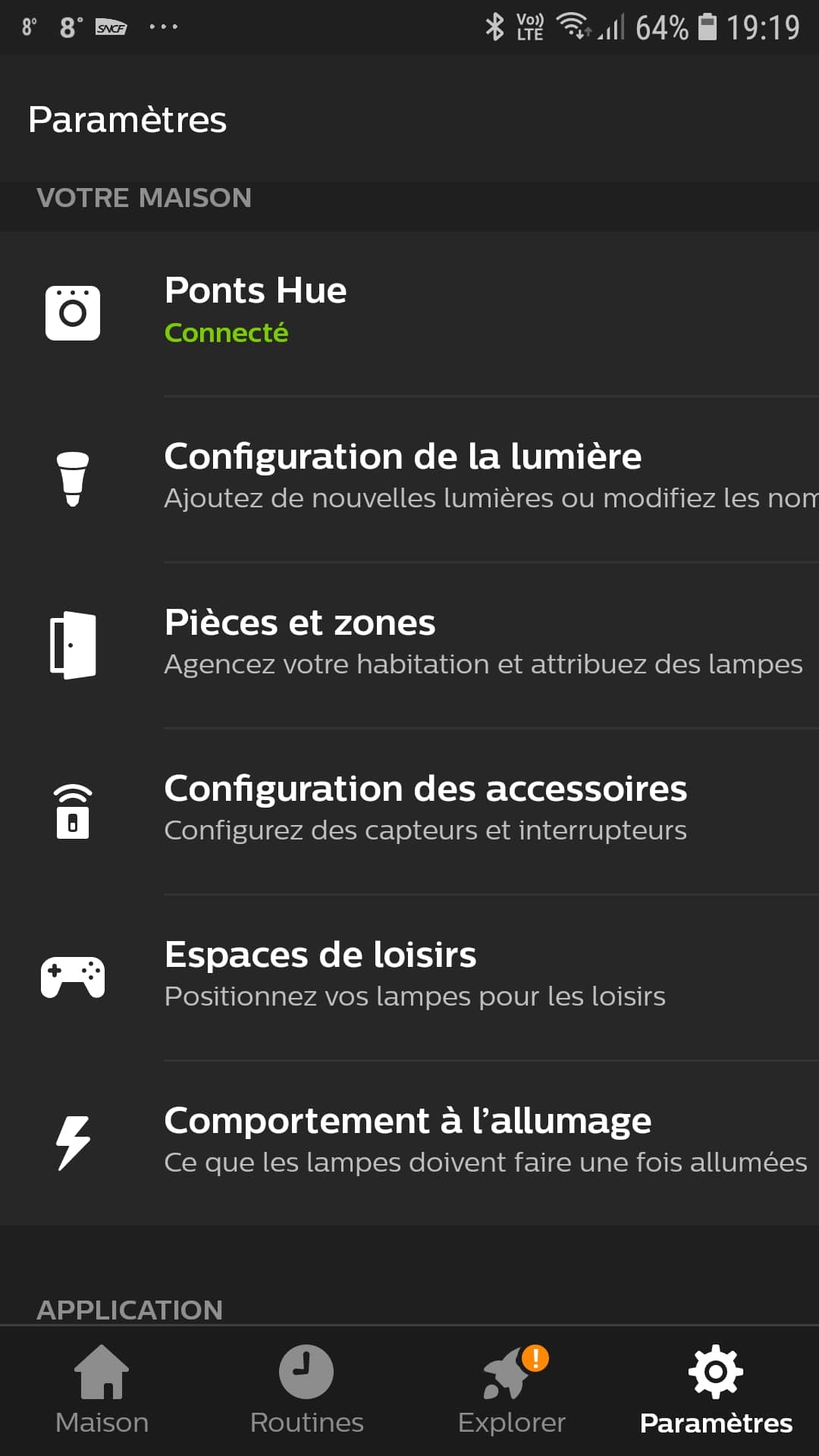Open Ponts Hue settings

coord(409,313)
